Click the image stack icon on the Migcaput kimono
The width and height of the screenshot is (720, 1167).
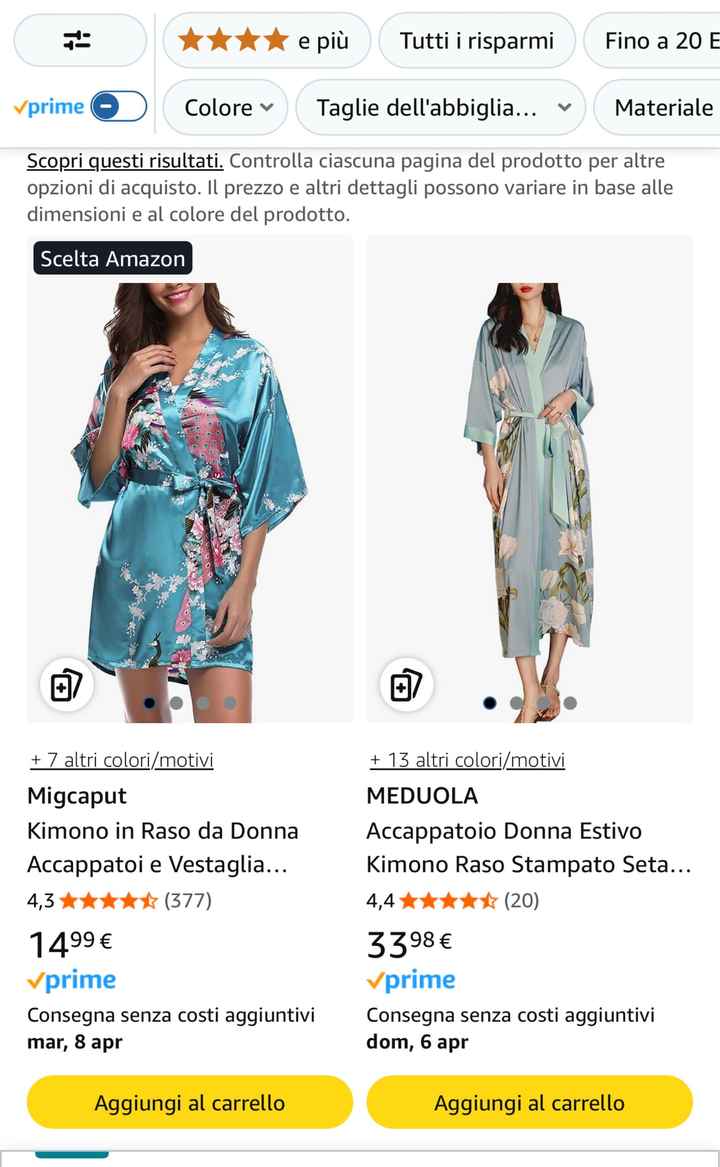point(66,687)
